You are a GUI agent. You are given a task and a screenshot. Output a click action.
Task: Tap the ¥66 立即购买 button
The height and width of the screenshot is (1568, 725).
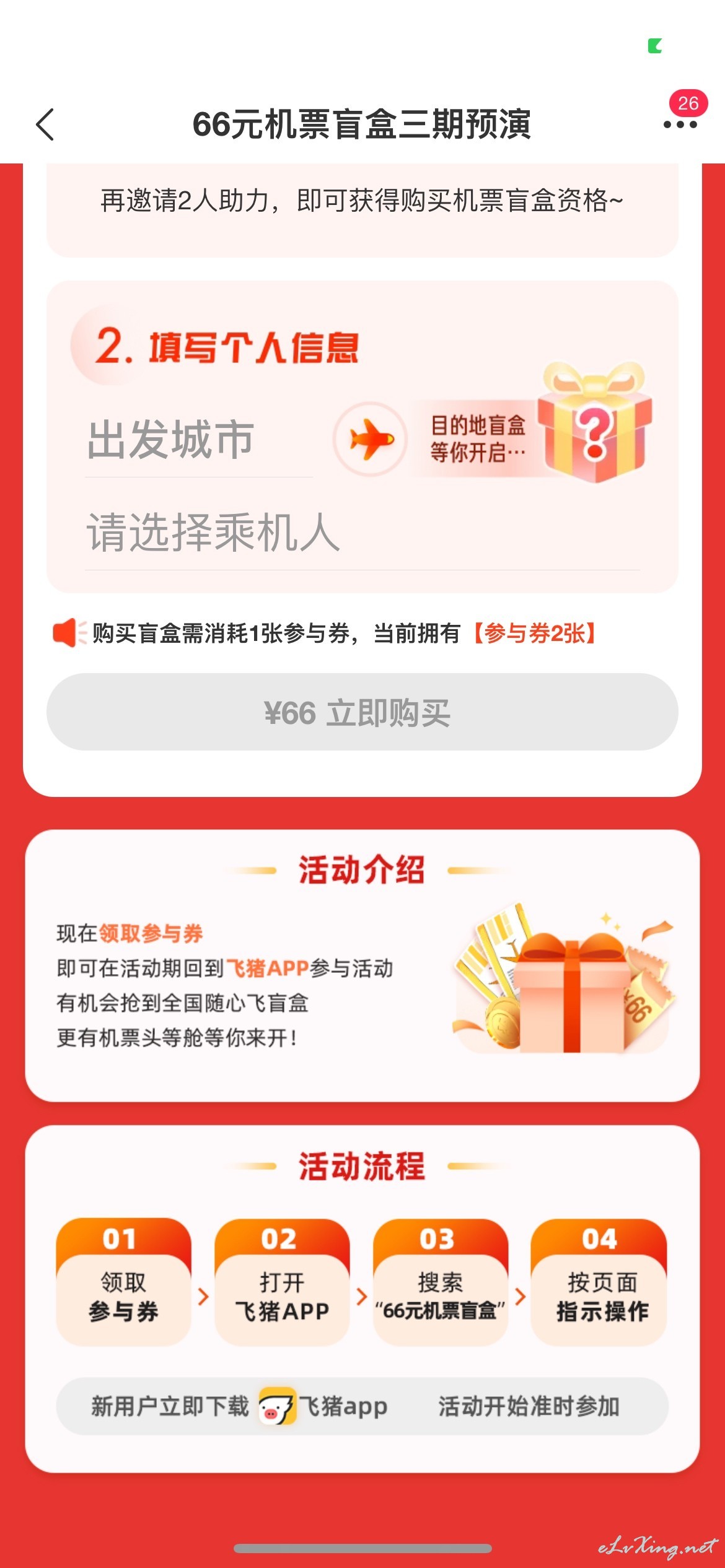pyautogui.click(x=362, y=712)
